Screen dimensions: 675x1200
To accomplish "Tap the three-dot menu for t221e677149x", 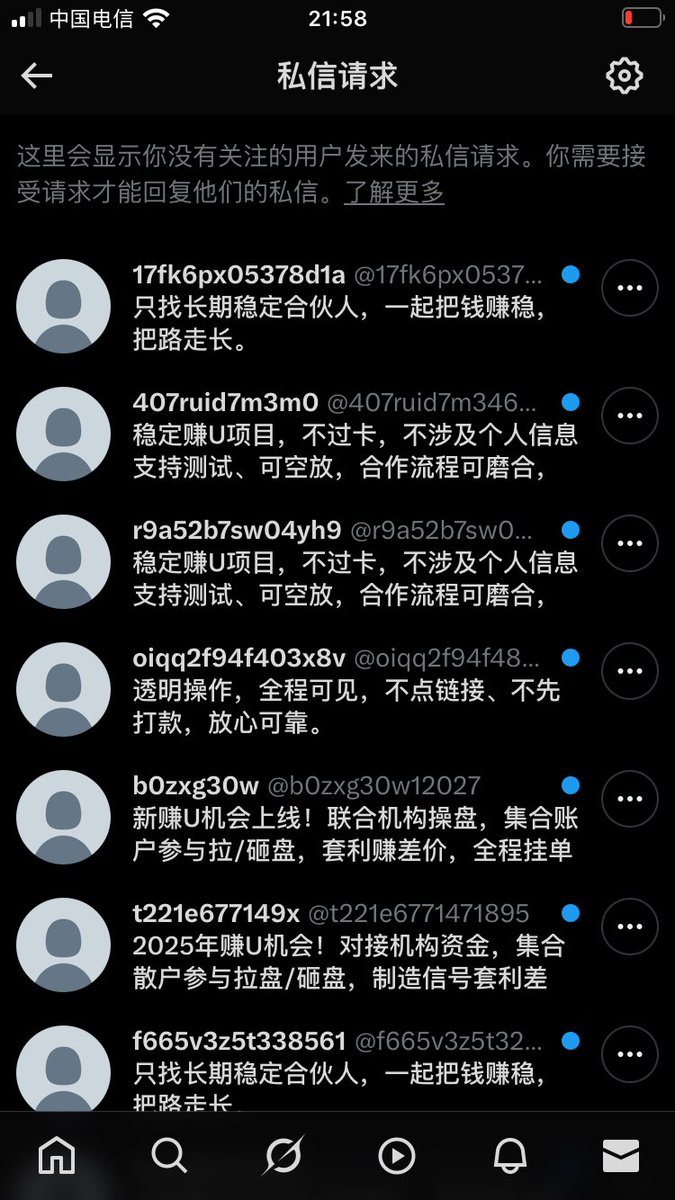I will coord(630,928).
